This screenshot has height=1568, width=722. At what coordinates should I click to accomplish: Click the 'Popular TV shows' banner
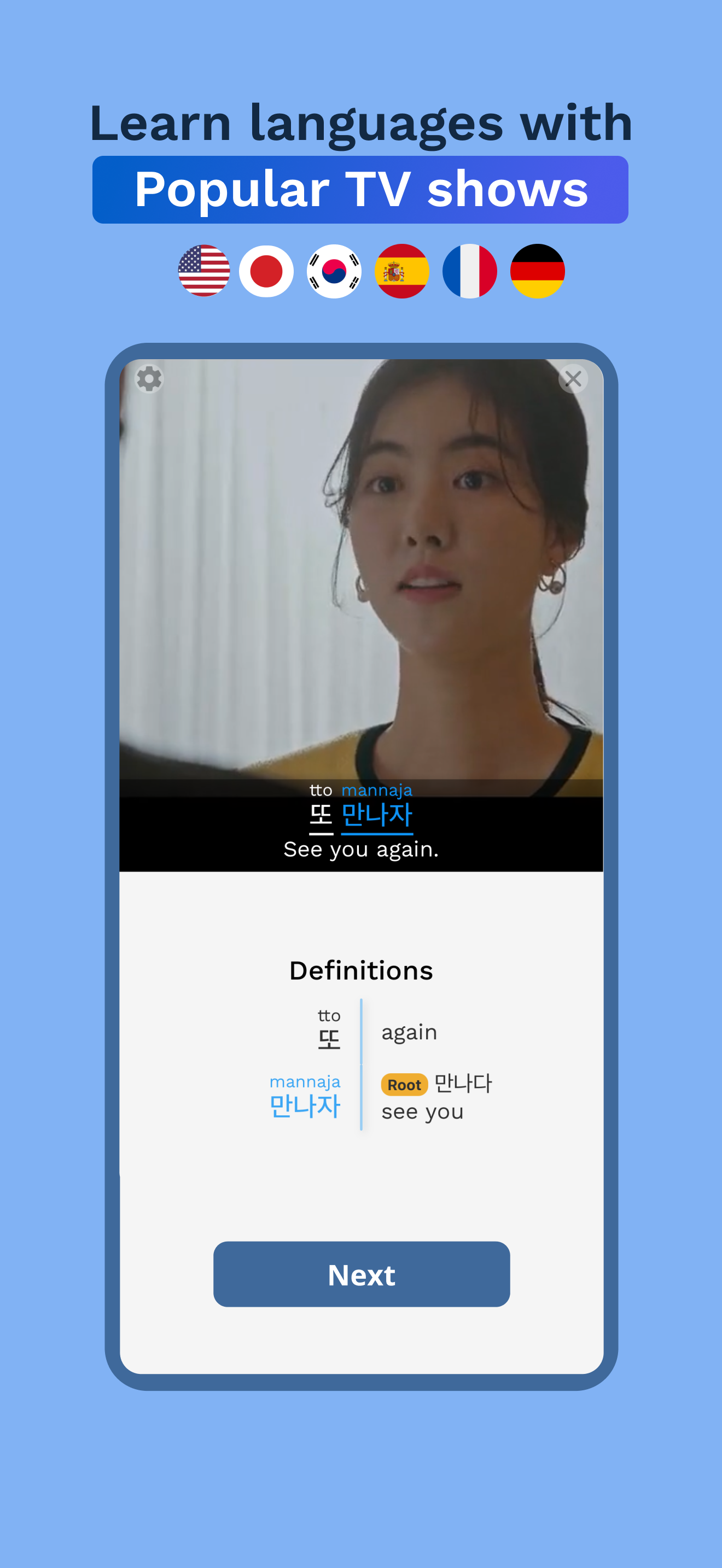pyautogui.click(x=361, y=189)
